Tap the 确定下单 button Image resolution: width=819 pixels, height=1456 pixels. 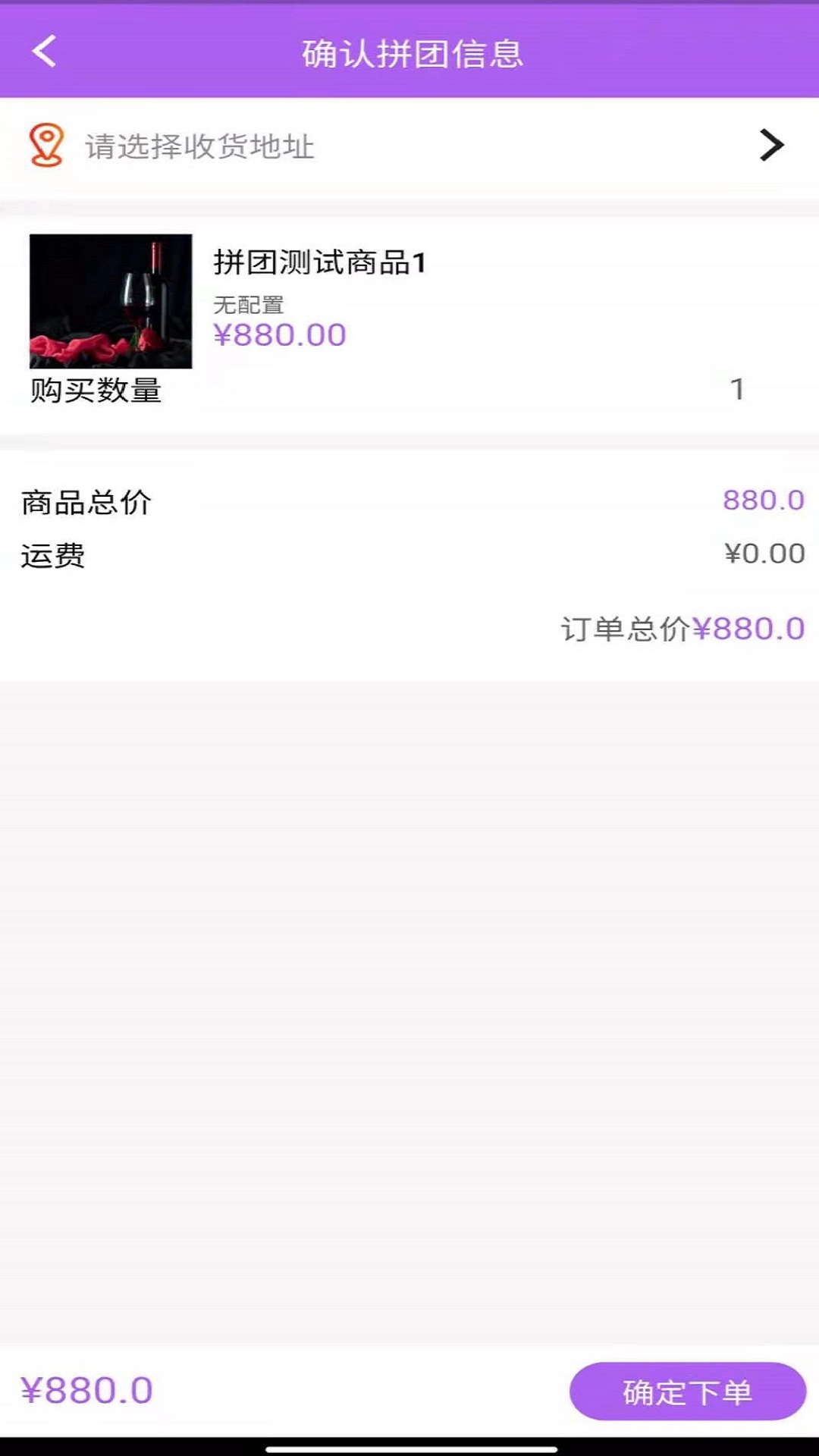687,1392
